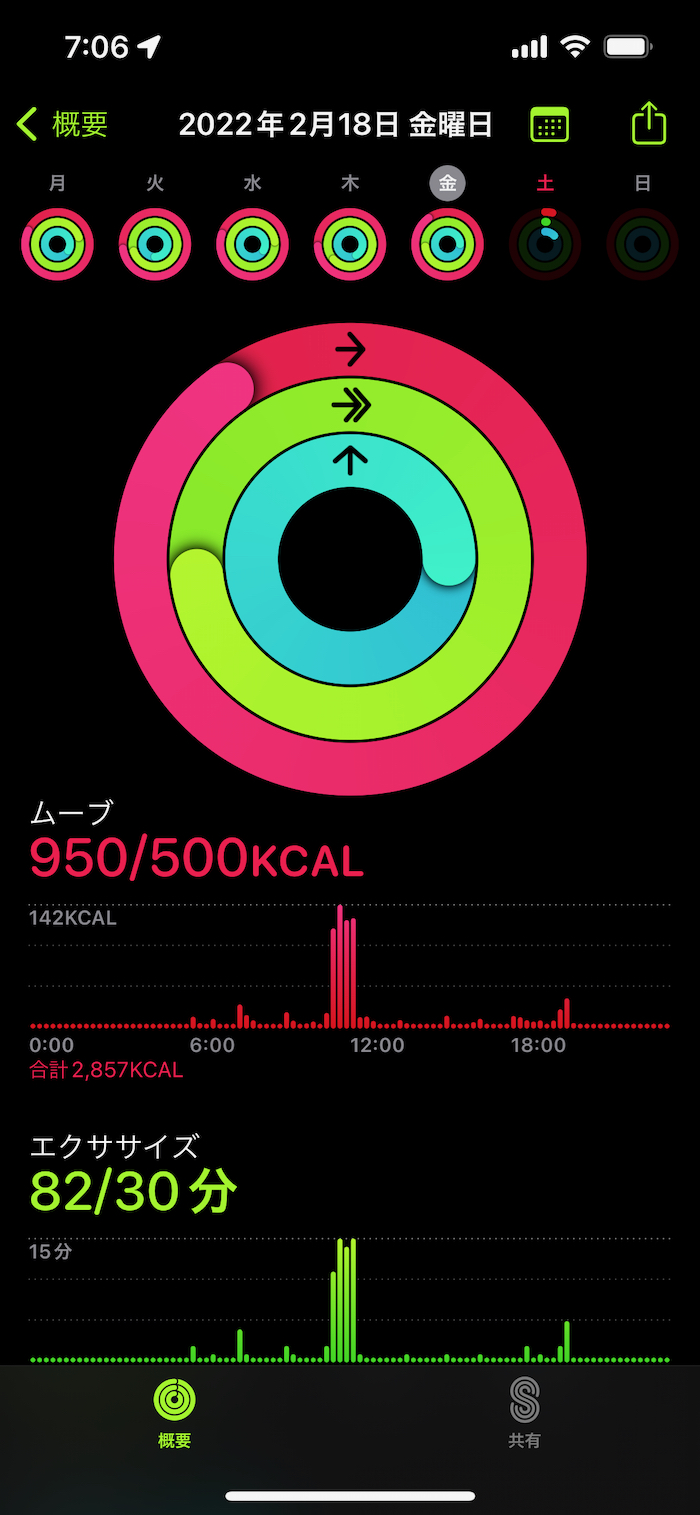
Task: Select Sunday (日) activity rings
Action: tap(642, 244)
